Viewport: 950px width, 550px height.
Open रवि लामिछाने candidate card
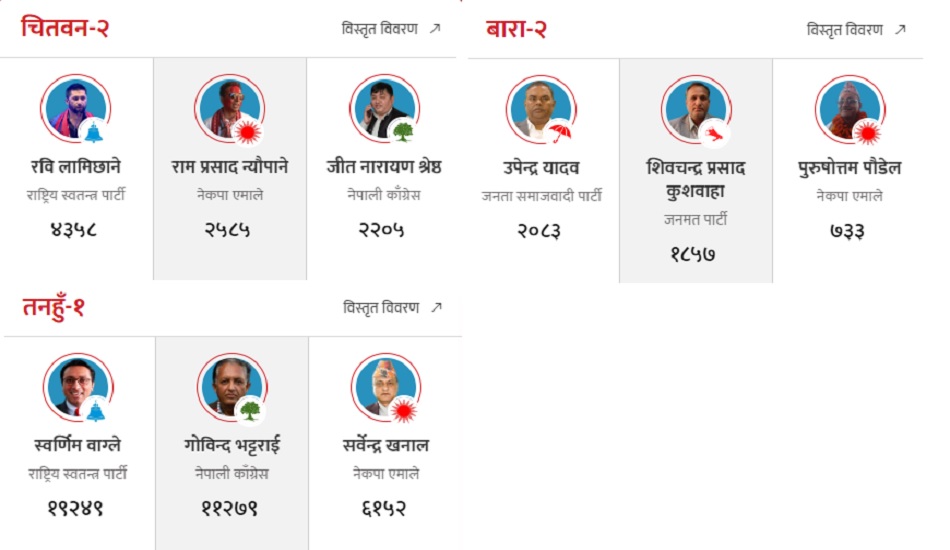coord(77,167)
